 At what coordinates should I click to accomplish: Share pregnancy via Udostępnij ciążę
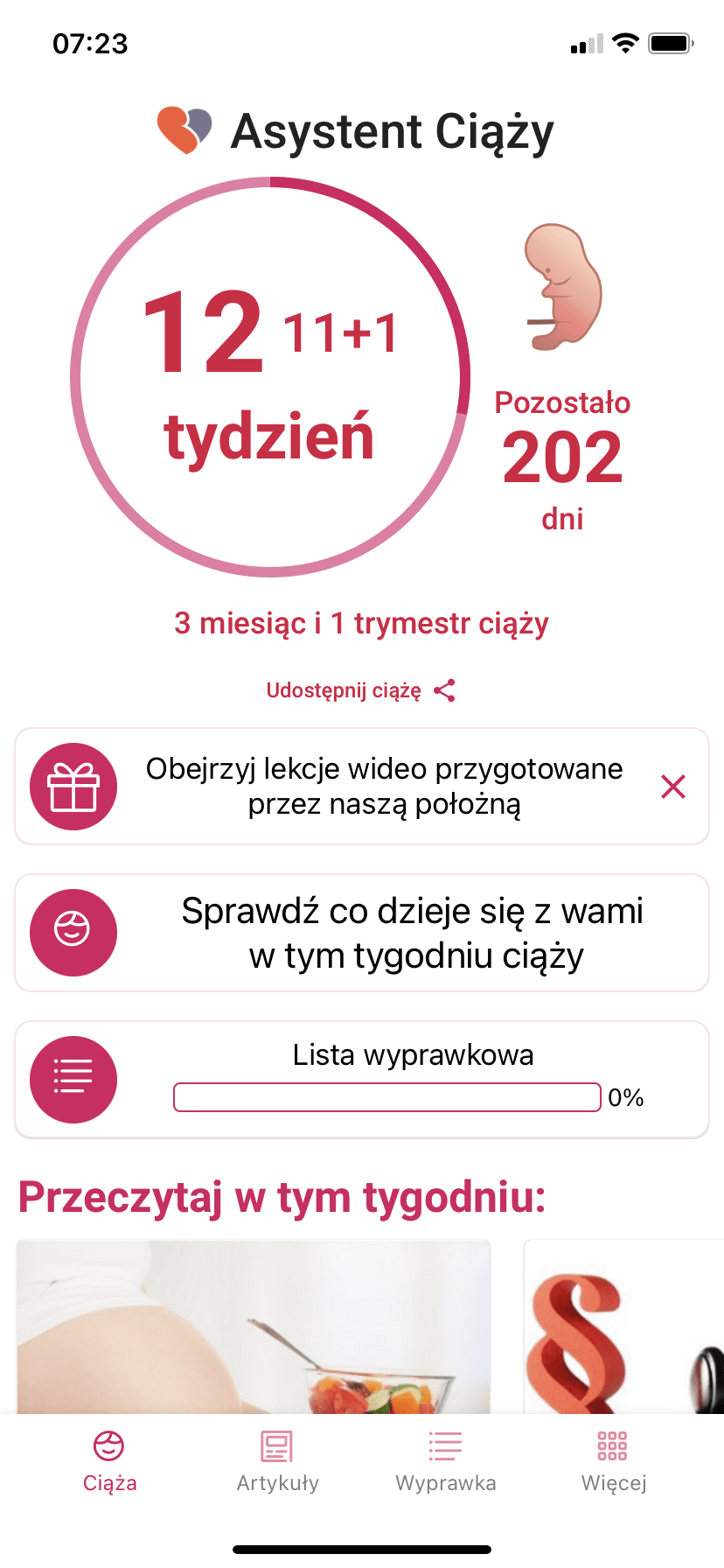point(360,690)
